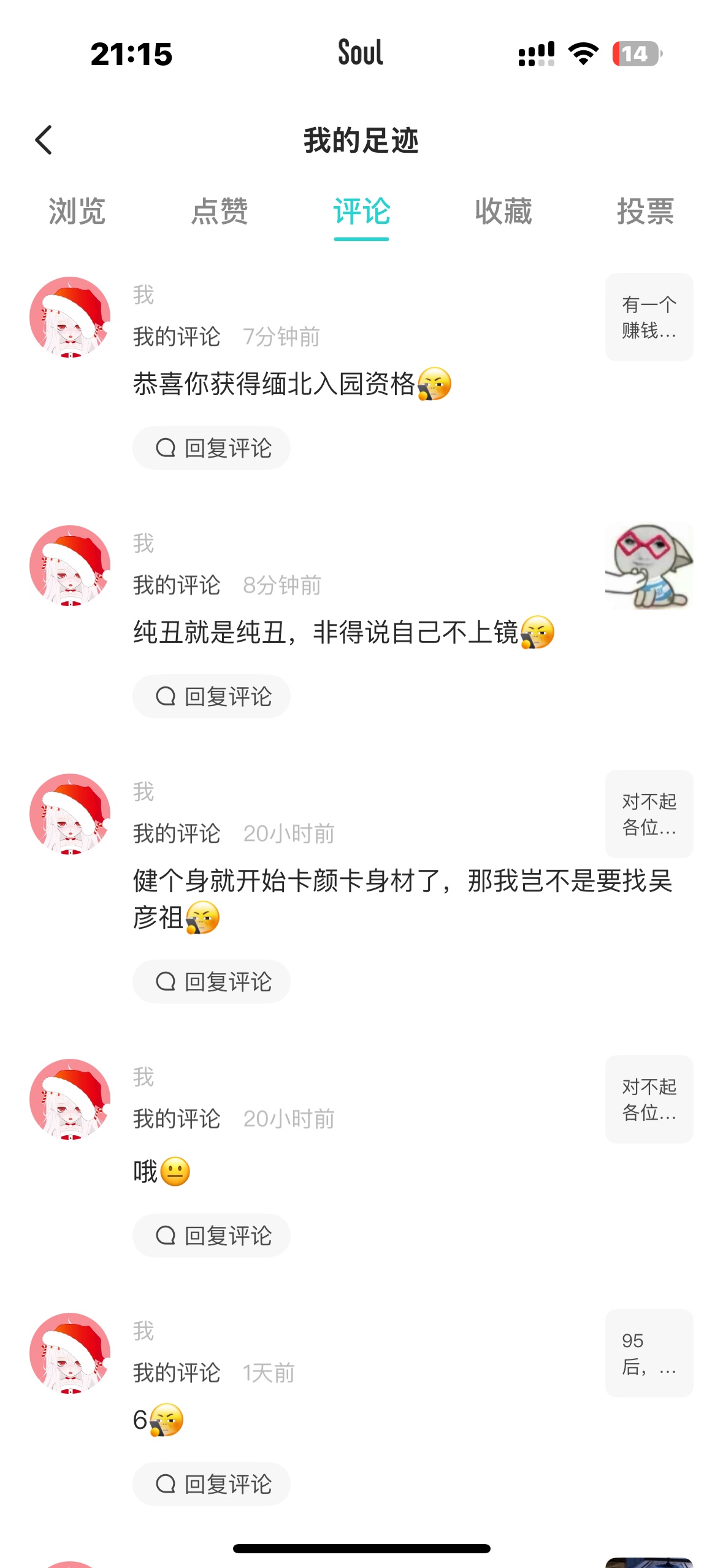
Task: Tap 回复评论 under the 6 comment
Action: (212, 1484)
